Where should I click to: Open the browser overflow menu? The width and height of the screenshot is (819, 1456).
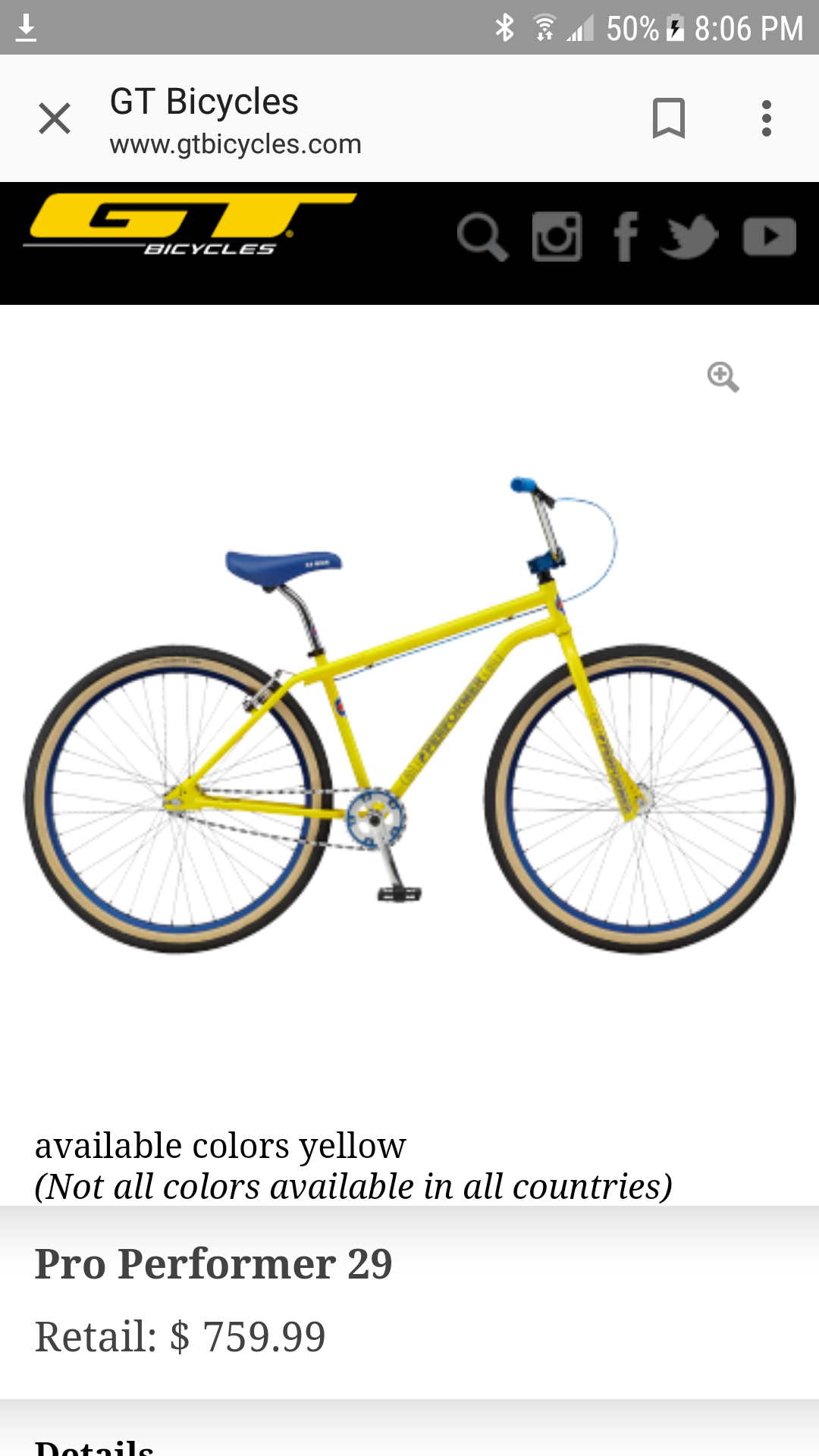point(767,118)
